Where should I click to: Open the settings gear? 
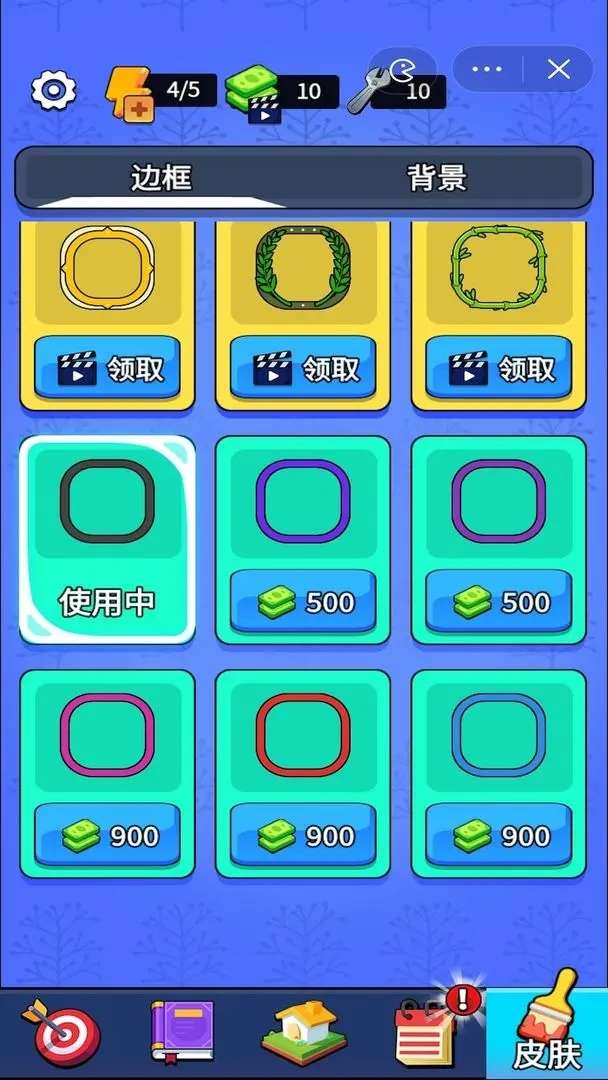point(54,91)
